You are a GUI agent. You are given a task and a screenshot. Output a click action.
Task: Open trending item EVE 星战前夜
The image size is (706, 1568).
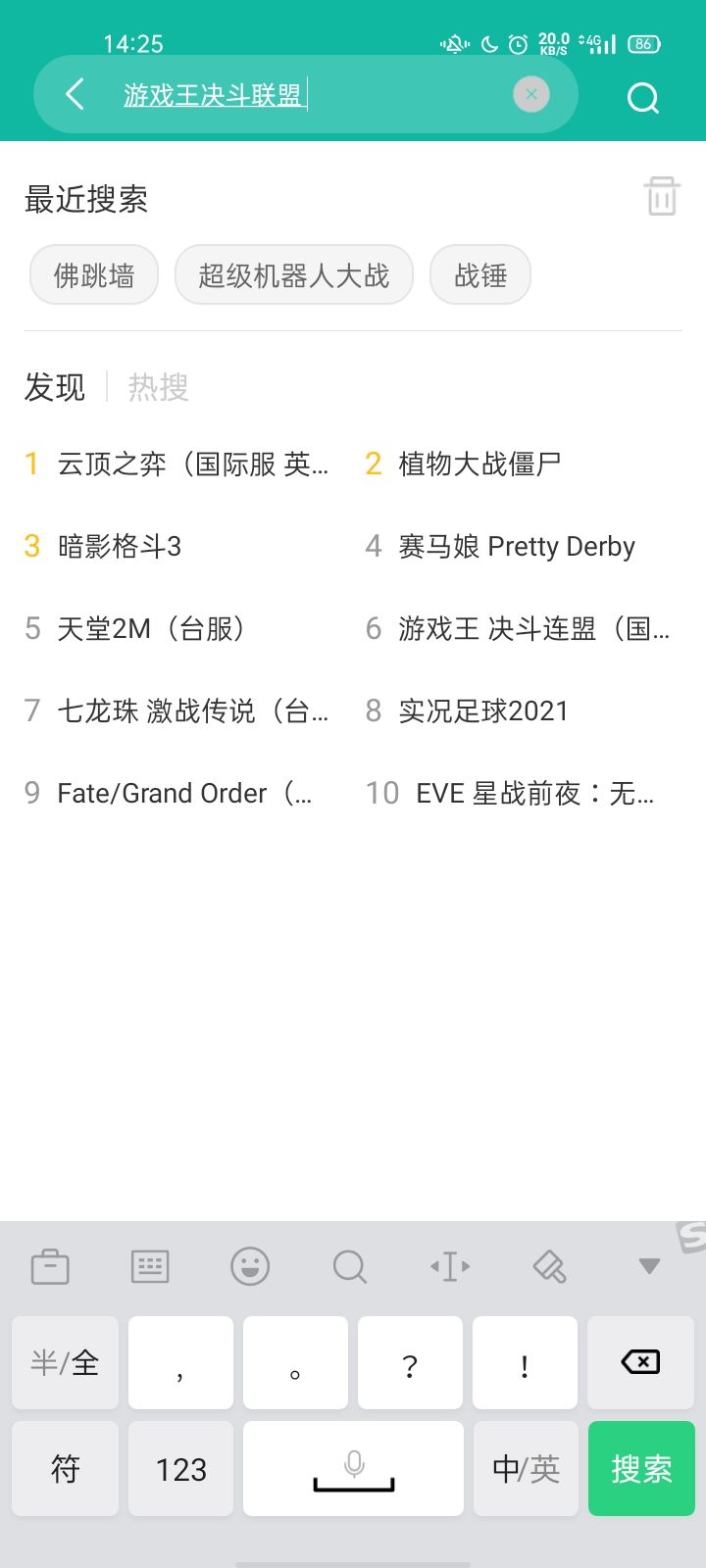point(533,793)
